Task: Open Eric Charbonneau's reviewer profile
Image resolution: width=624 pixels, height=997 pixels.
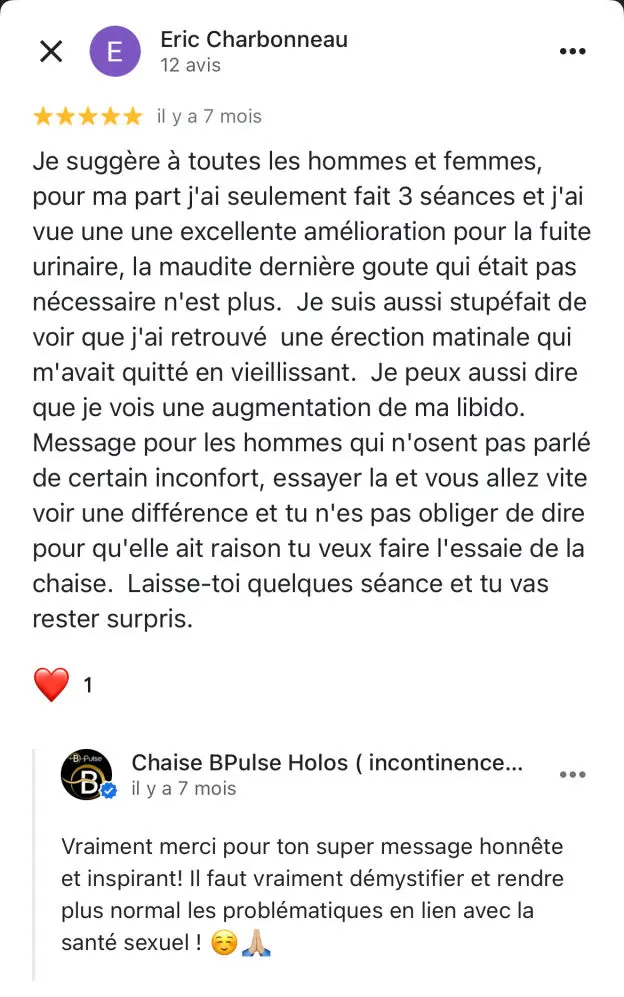Action: pos(254,40)
